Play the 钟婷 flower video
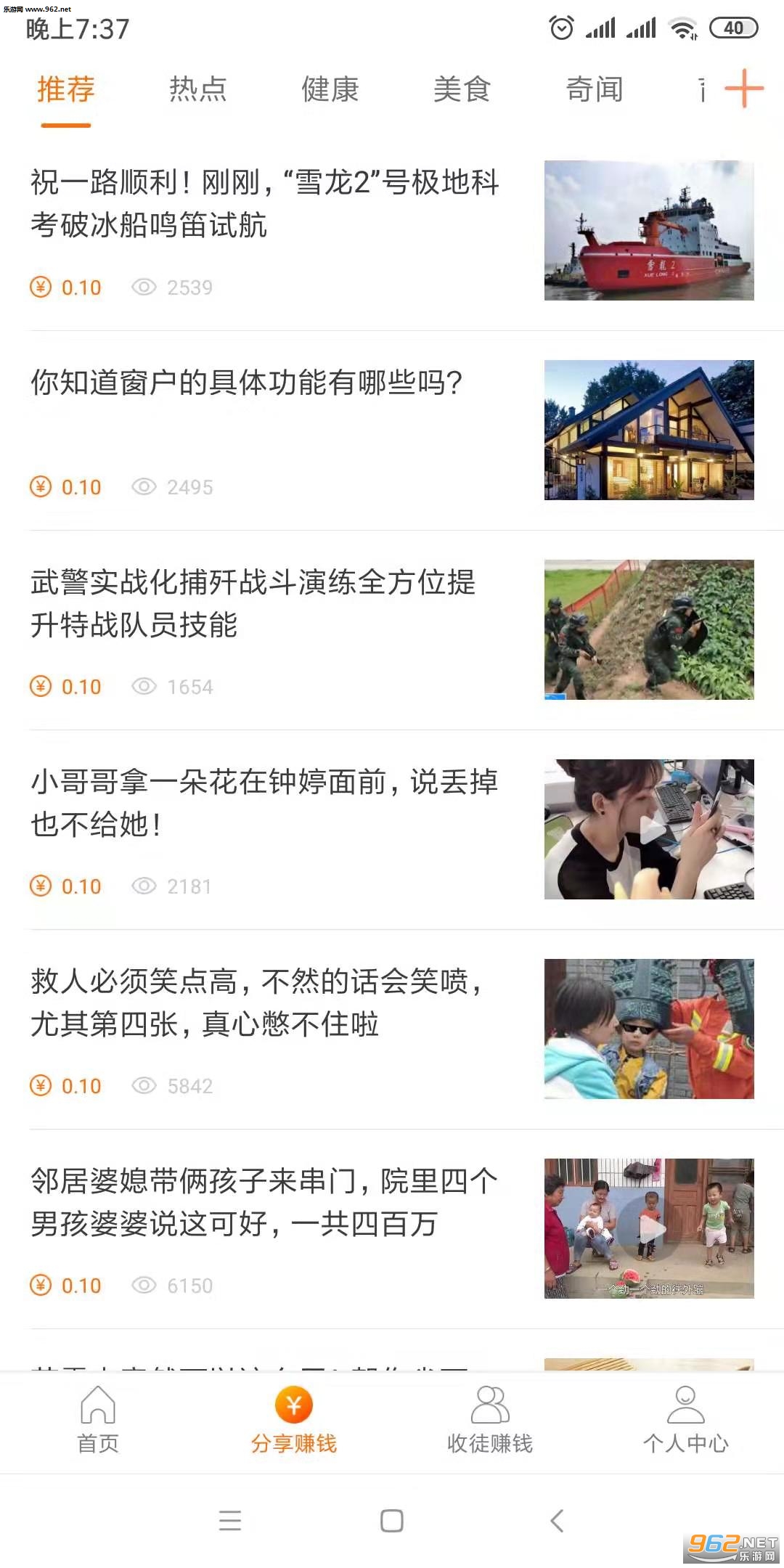Viewport: 784px width, 1568px height. pyautogui.click(x=649, y=829)
